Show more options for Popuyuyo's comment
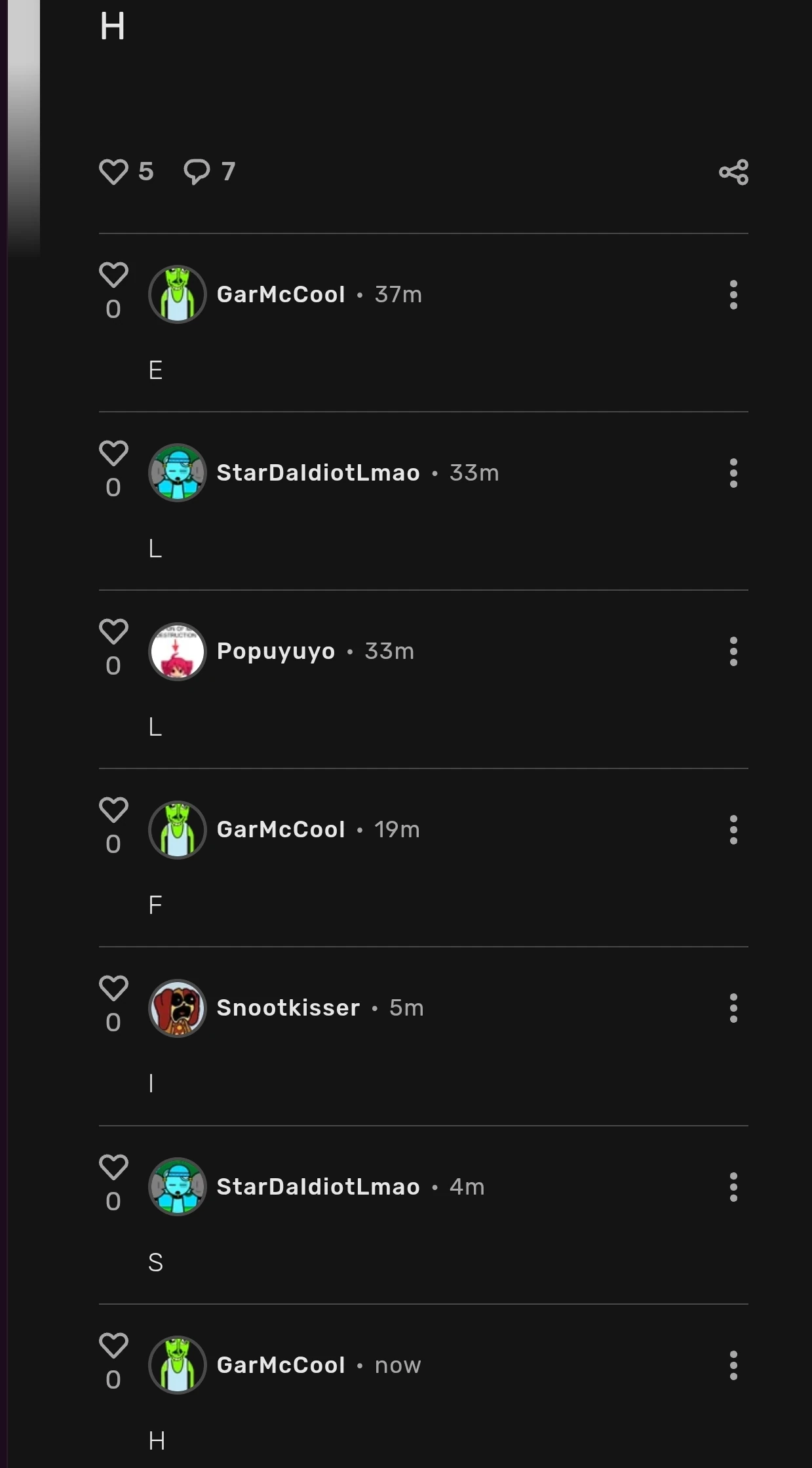 coord(733,652)
